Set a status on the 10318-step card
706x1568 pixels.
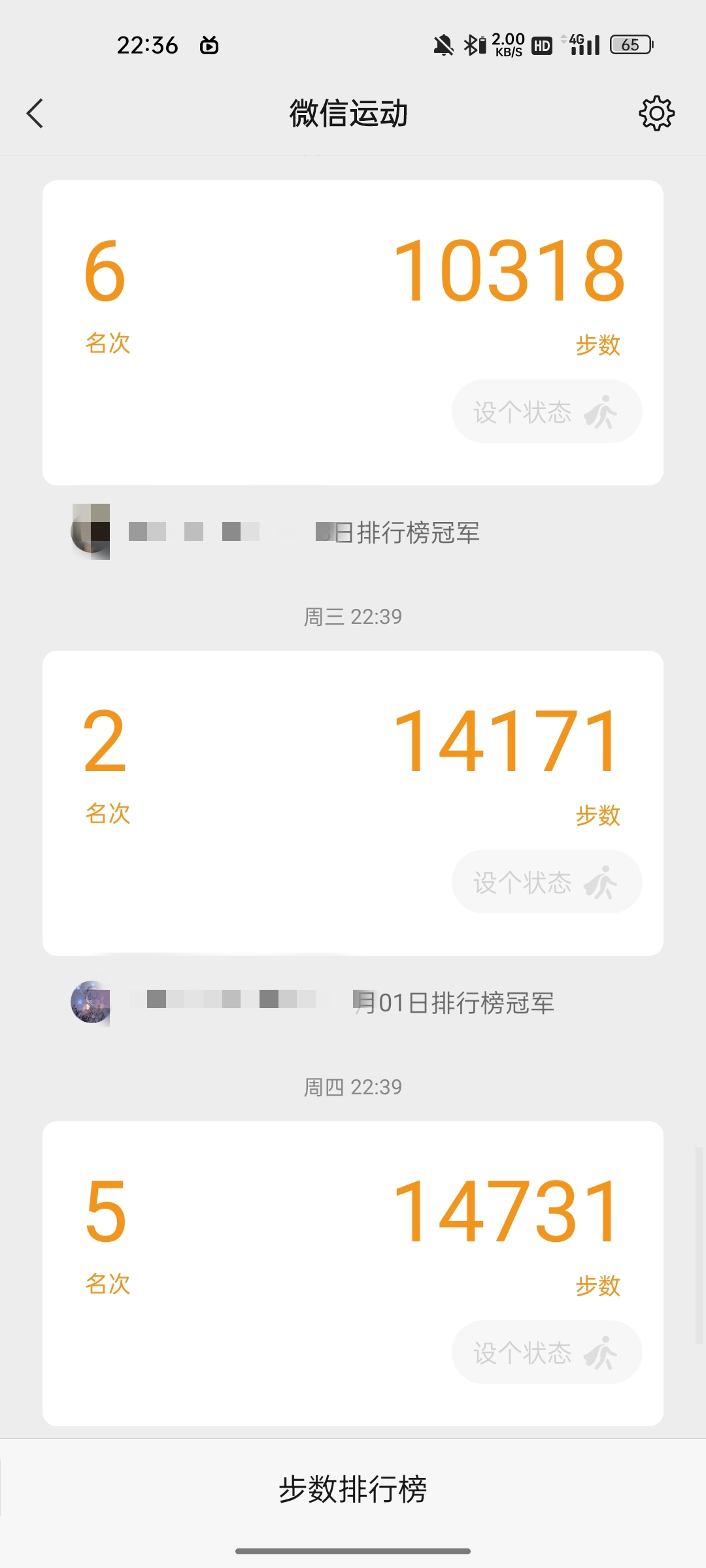point(546,412)
